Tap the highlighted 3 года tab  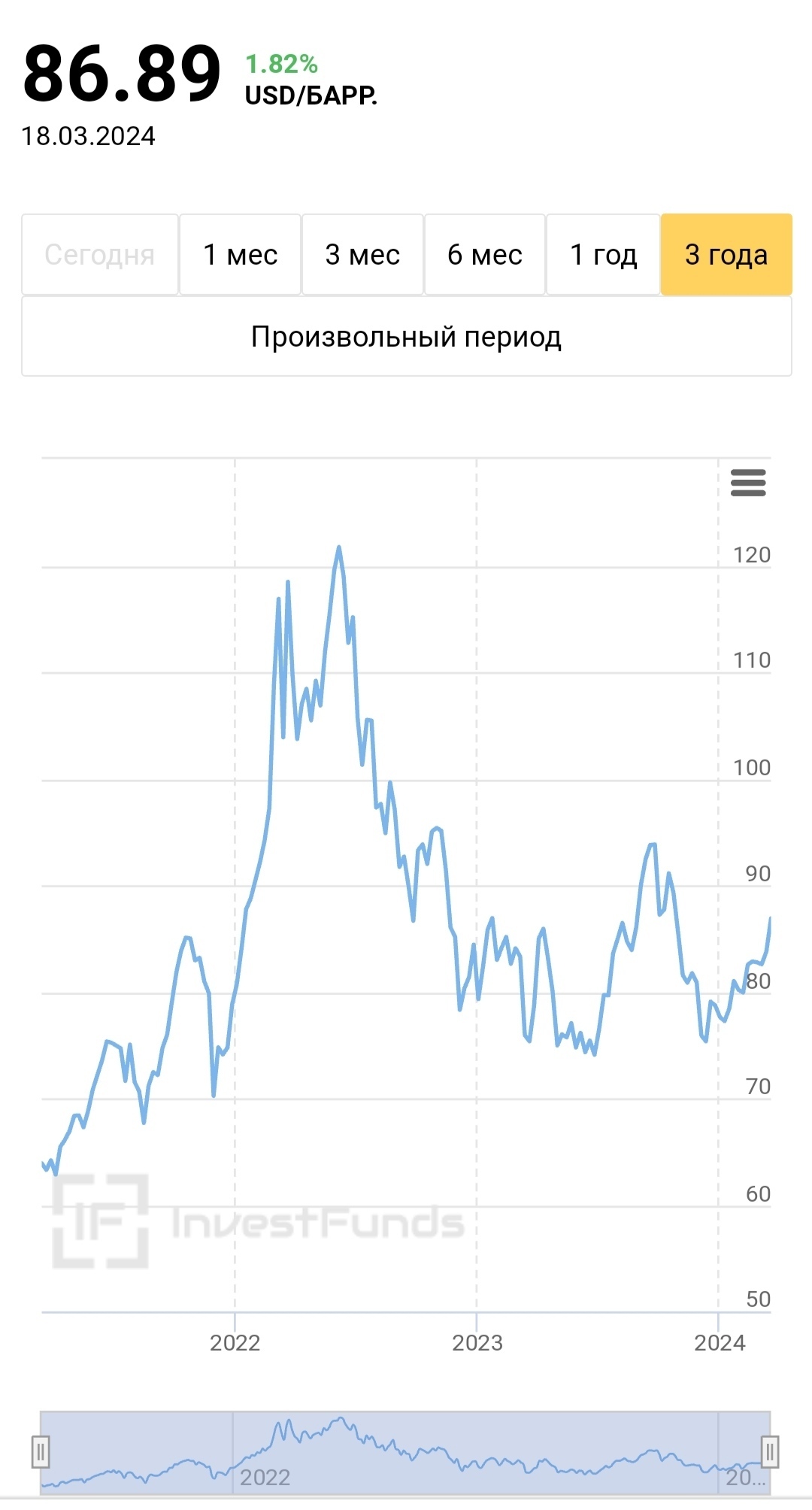[x=726, y=255]
